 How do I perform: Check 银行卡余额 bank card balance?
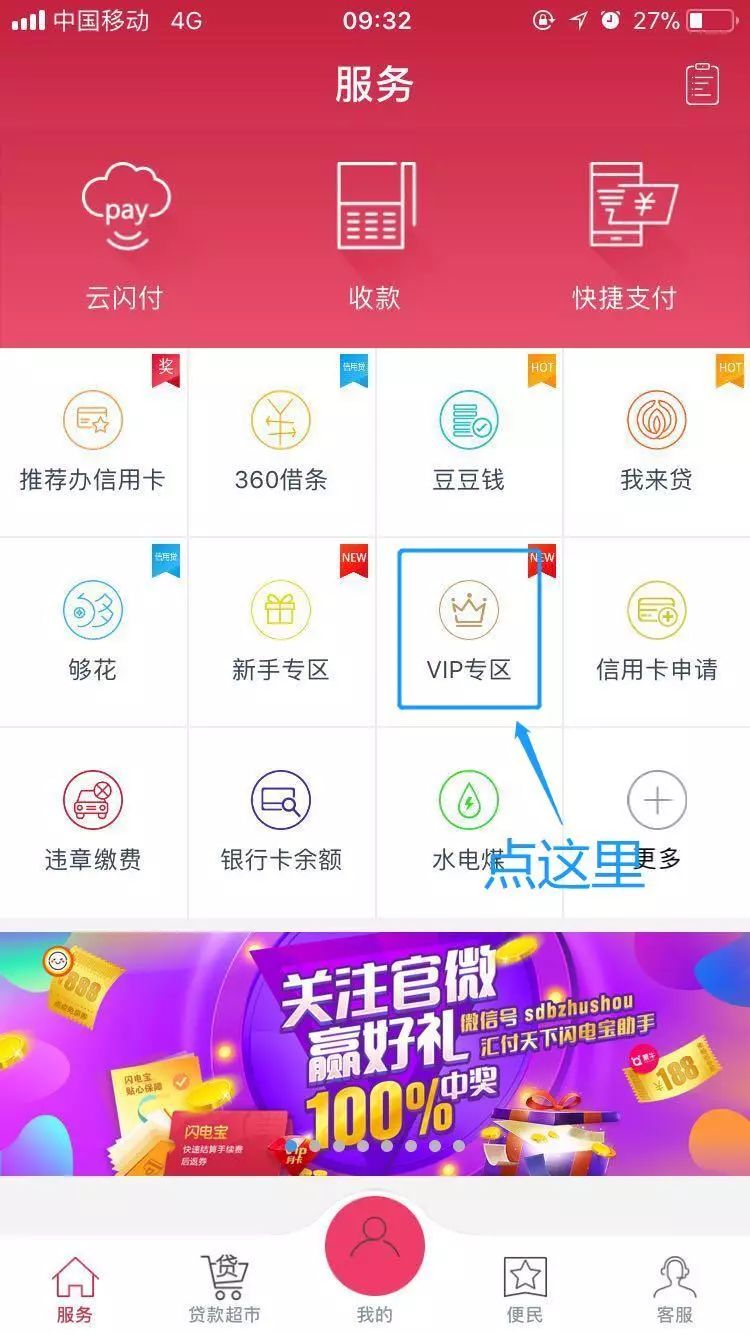(x=281, y=820)
